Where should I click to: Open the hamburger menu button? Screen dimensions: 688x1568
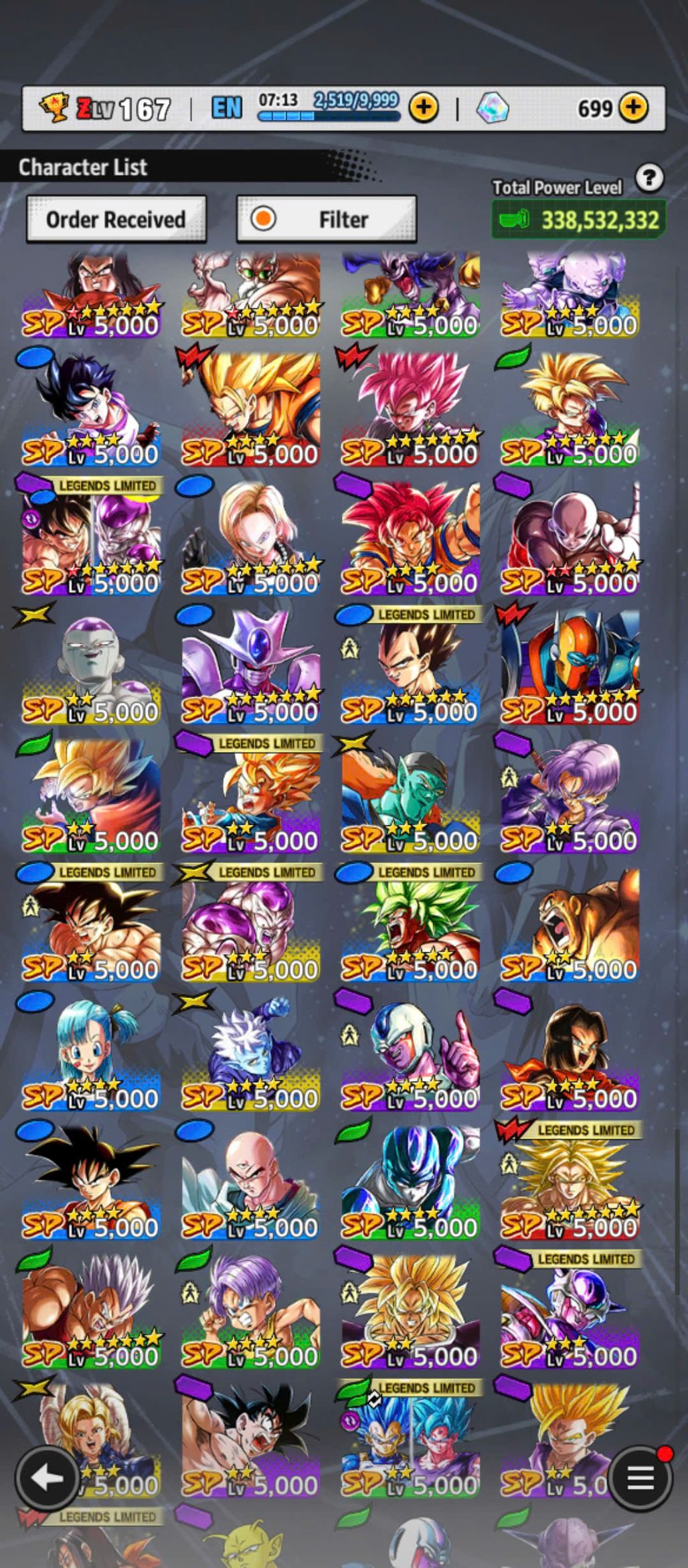pyautogui.click(x=639, y=1478)
